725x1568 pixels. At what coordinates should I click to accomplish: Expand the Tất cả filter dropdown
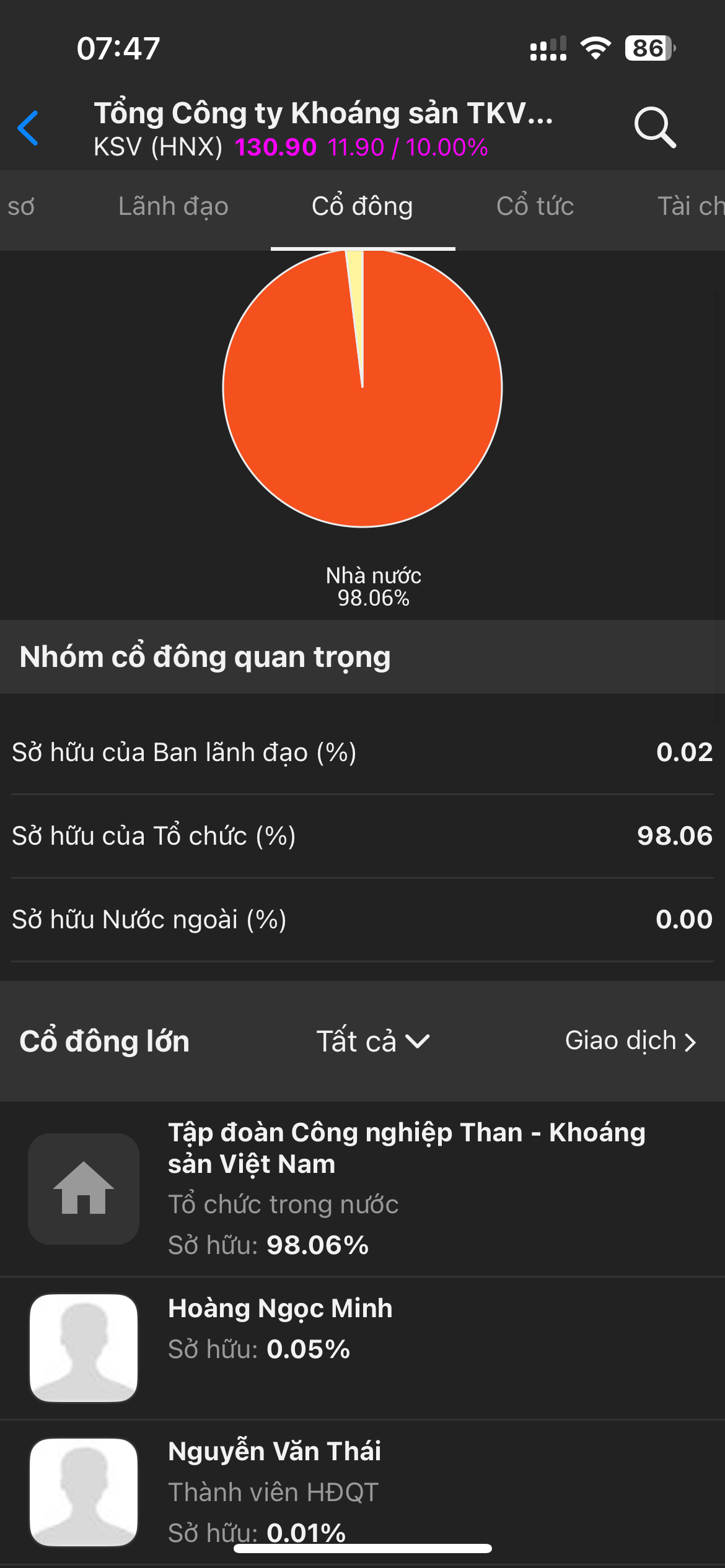(x=372, y=1041)
